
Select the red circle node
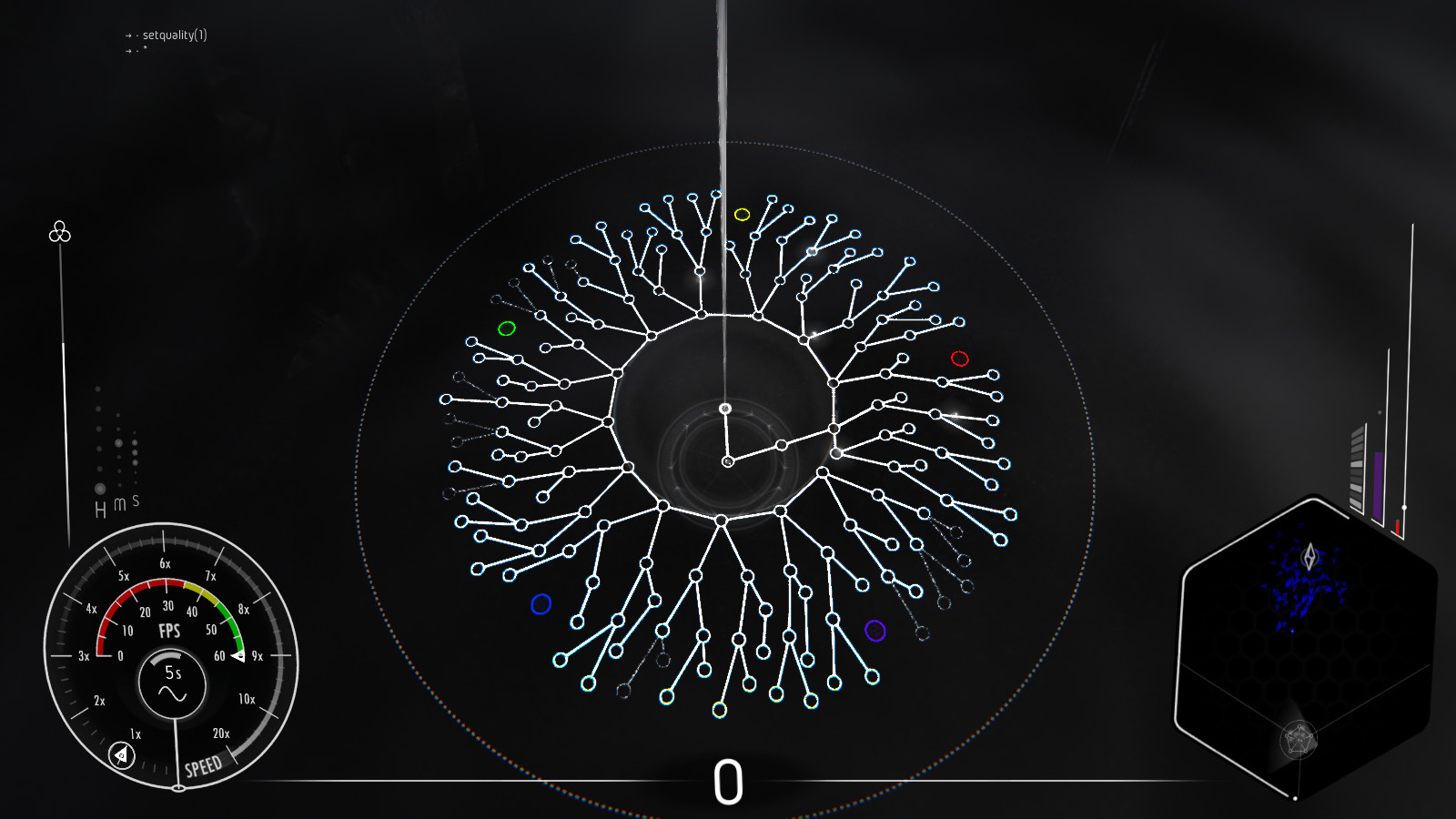point(959,359)
